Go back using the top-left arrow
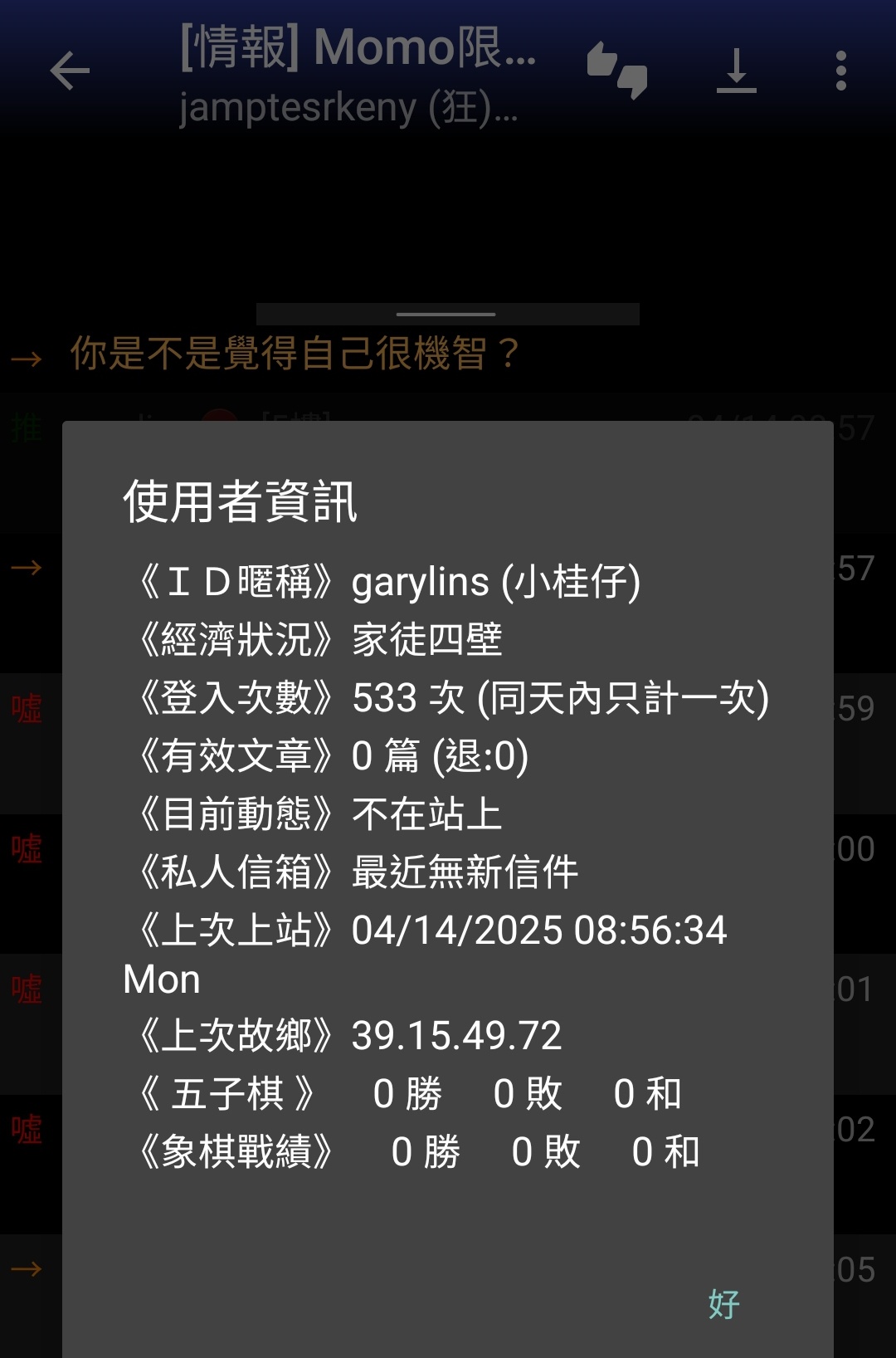 coord(70,71)
